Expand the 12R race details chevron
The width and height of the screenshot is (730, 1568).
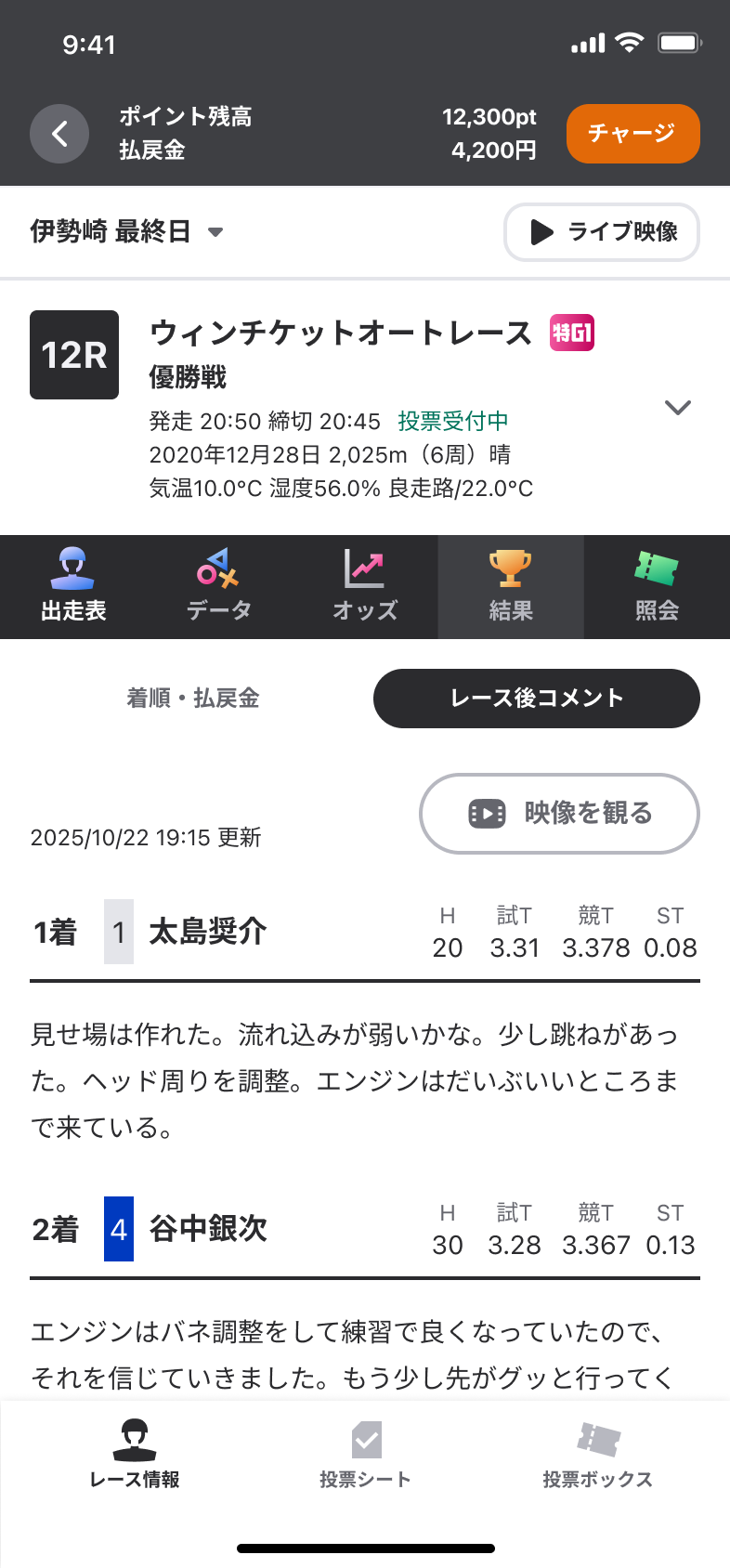pos(679,407)
